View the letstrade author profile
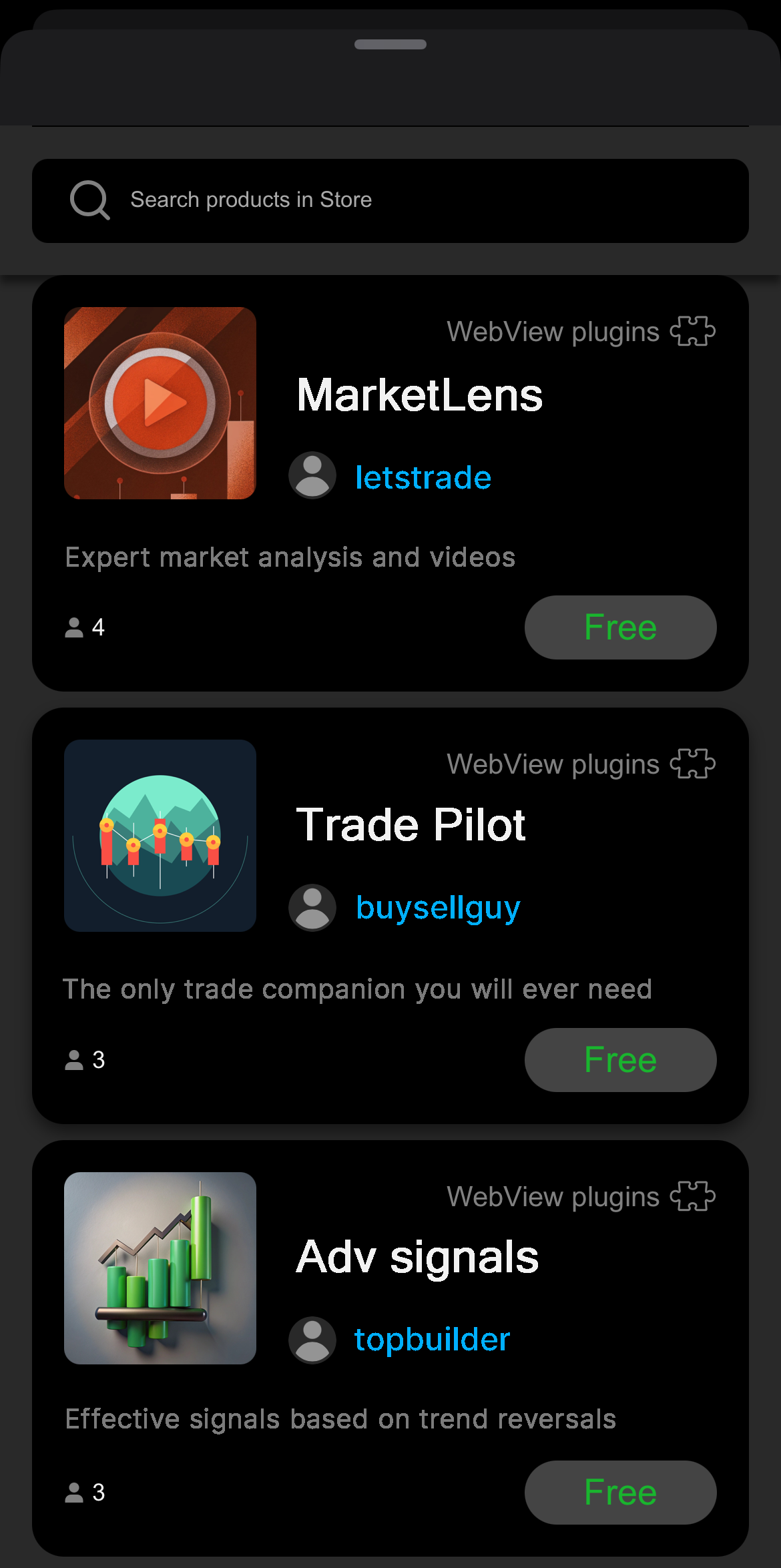Screen dimensions: 781x1568 tap(423, 477)
